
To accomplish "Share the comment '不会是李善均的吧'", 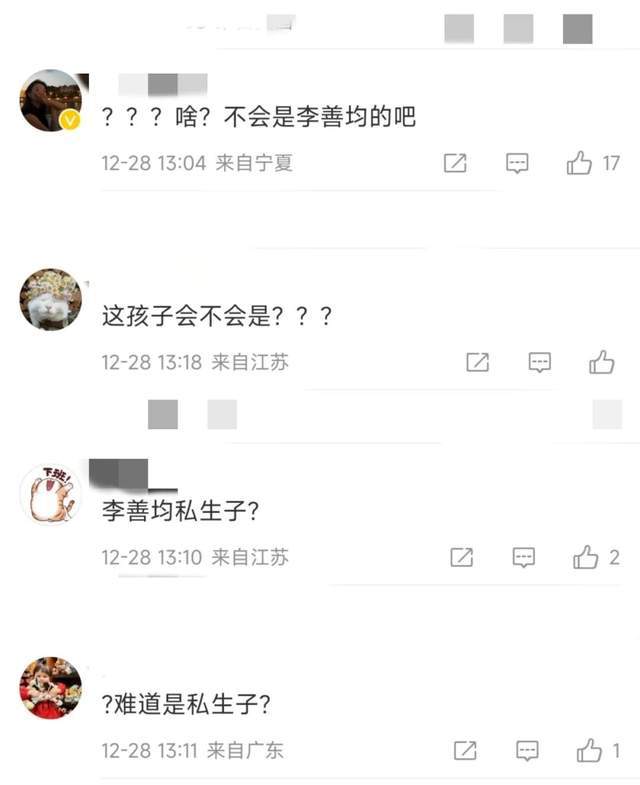I will coord(455,164).
